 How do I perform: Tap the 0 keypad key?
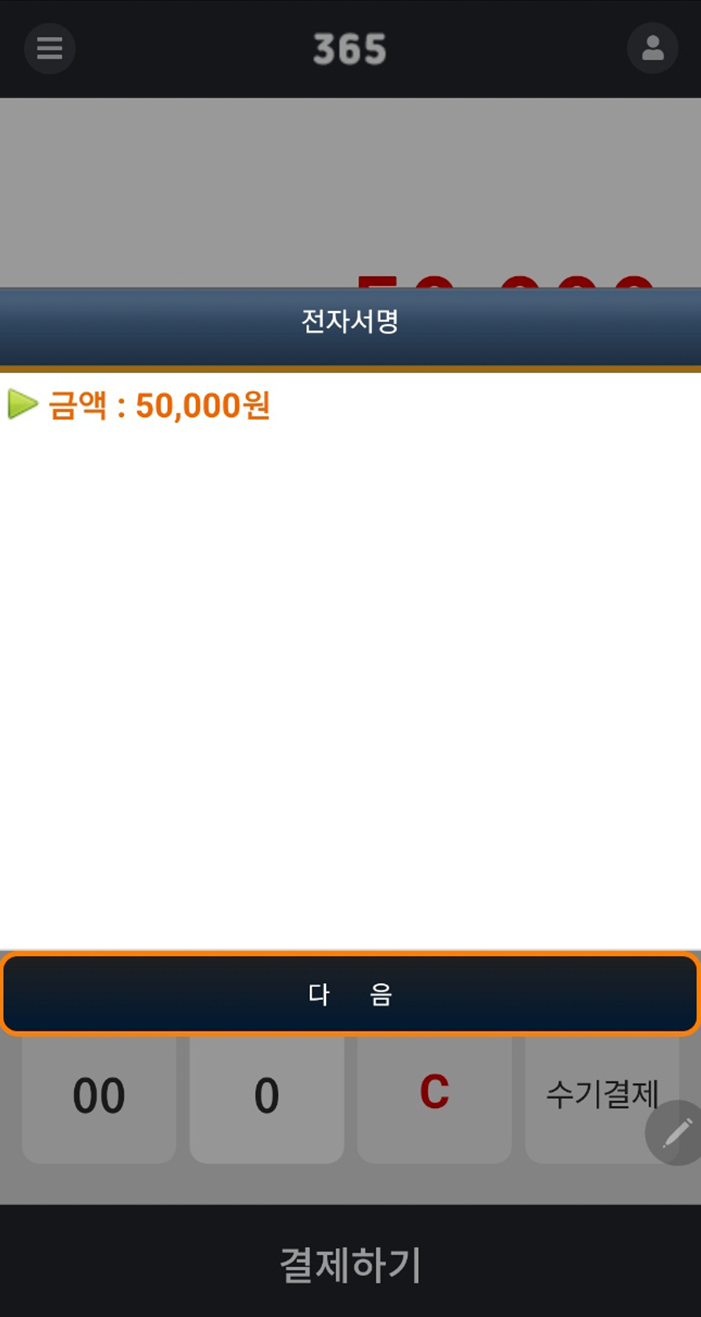click(266, 1097)
